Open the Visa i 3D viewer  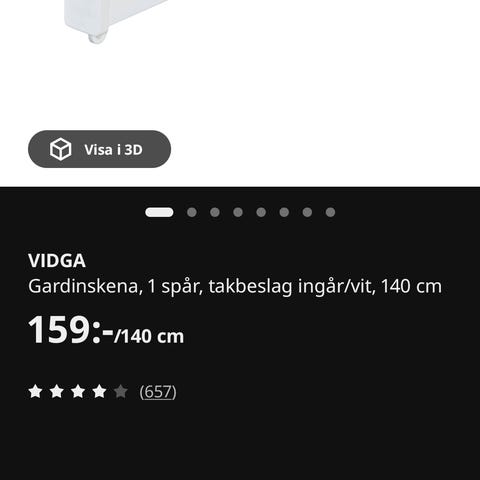coord(99,149)
